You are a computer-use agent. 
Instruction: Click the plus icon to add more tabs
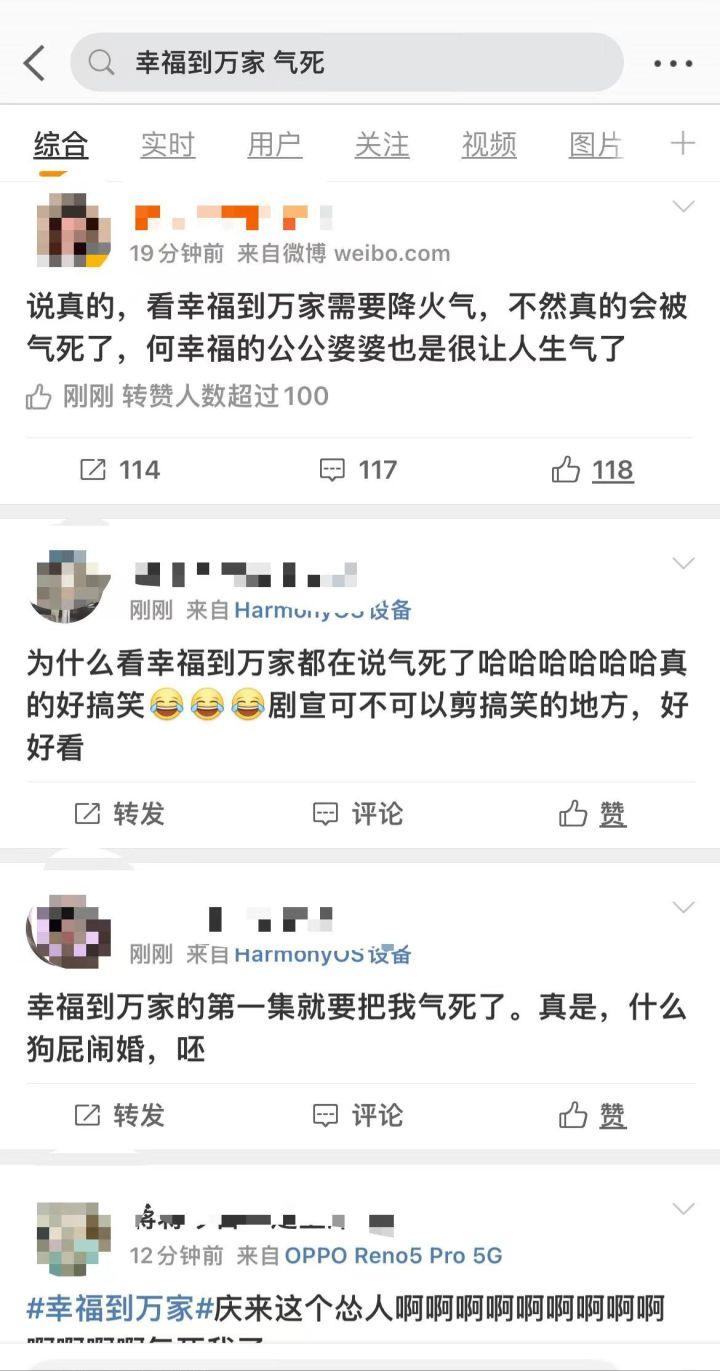coord(684,146)
